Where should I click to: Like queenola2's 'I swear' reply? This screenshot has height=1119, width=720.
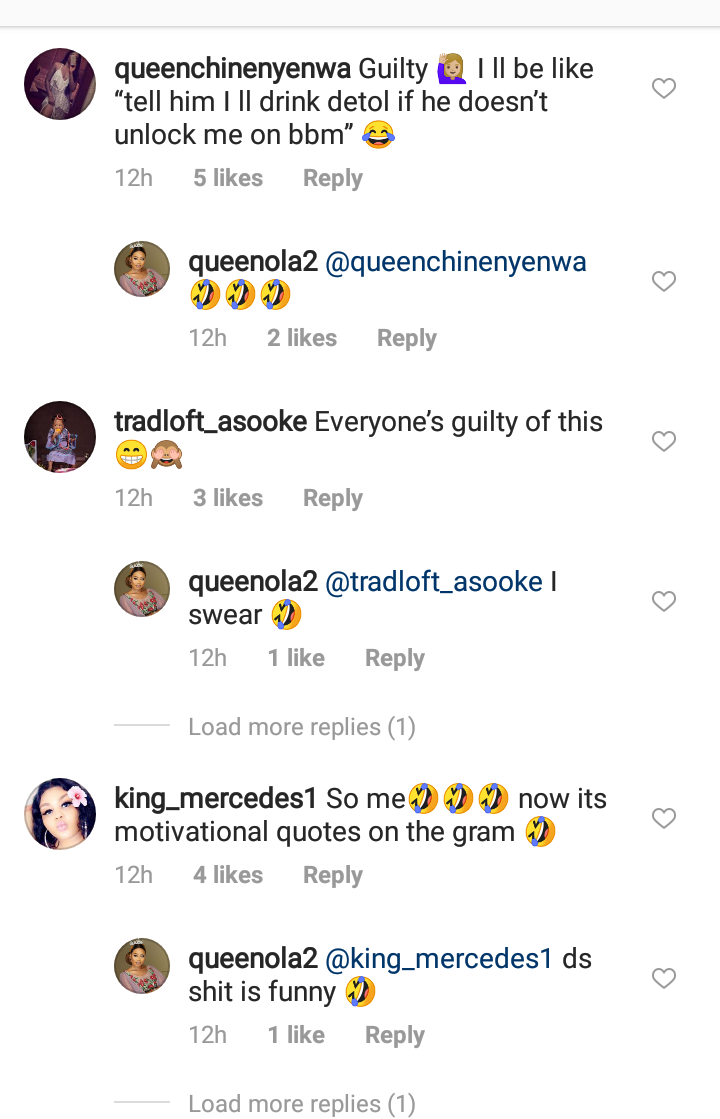[x=664, y=601]
